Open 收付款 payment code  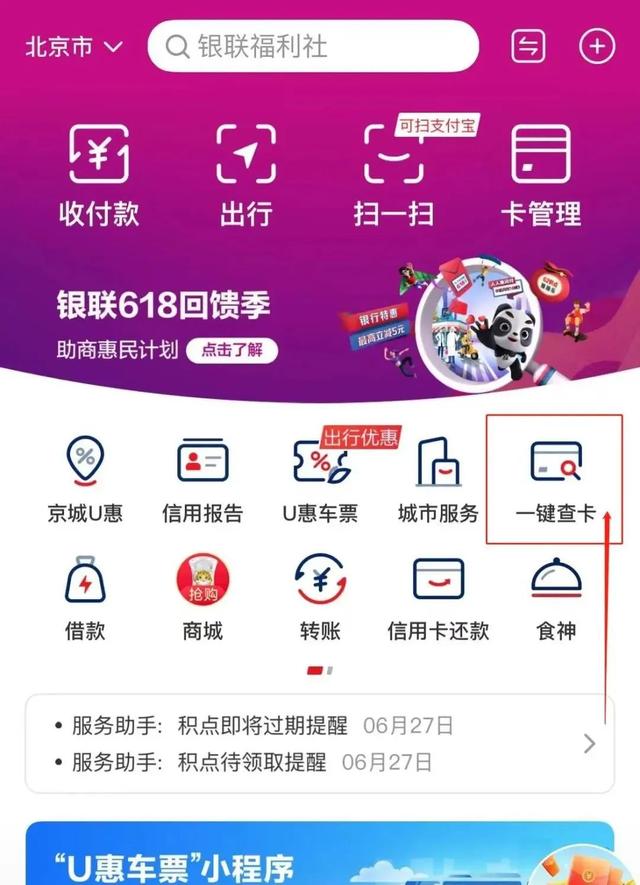click(x=98, y=173)
